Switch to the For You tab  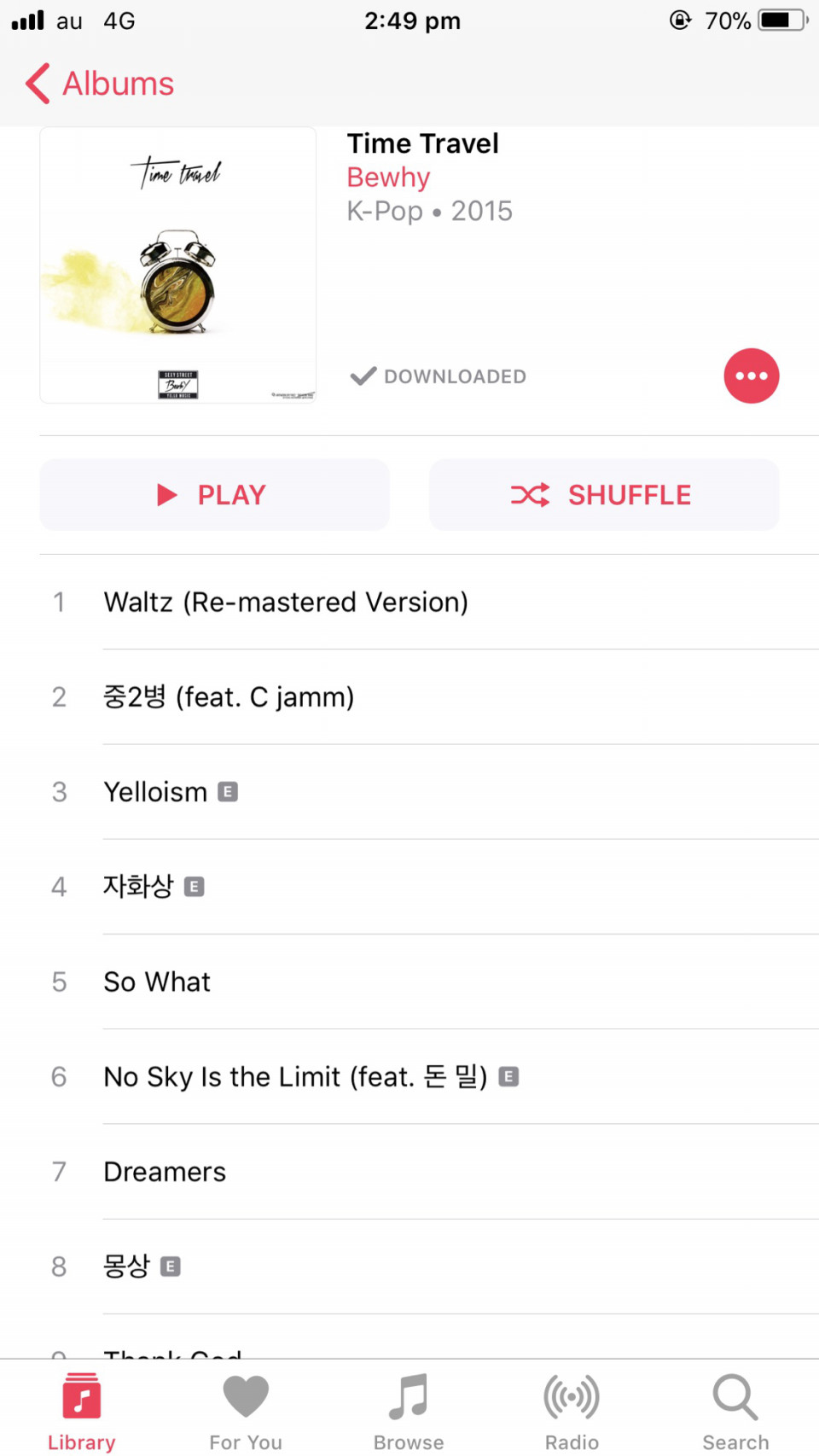click(246, 1411)
